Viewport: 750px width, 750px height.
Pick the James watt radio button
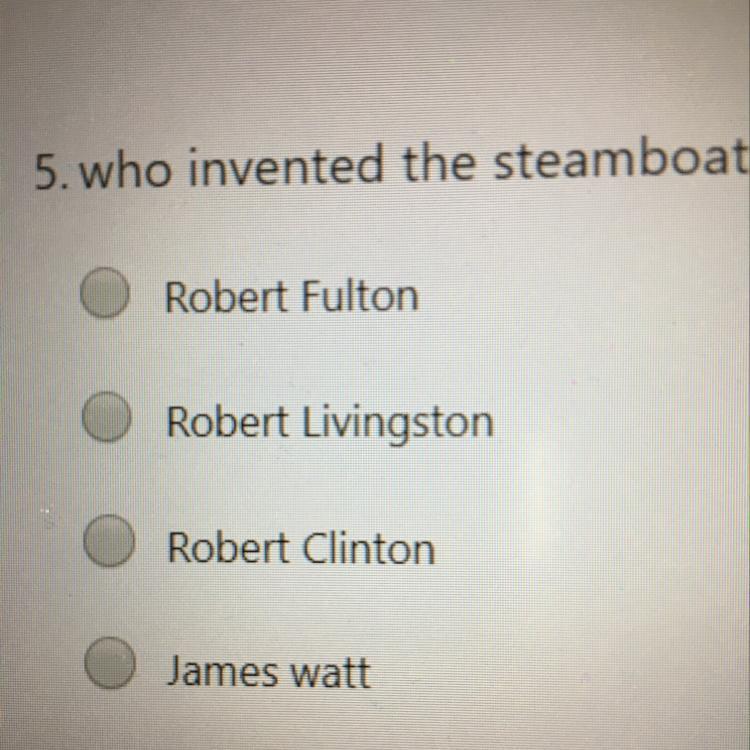[111, 669]
